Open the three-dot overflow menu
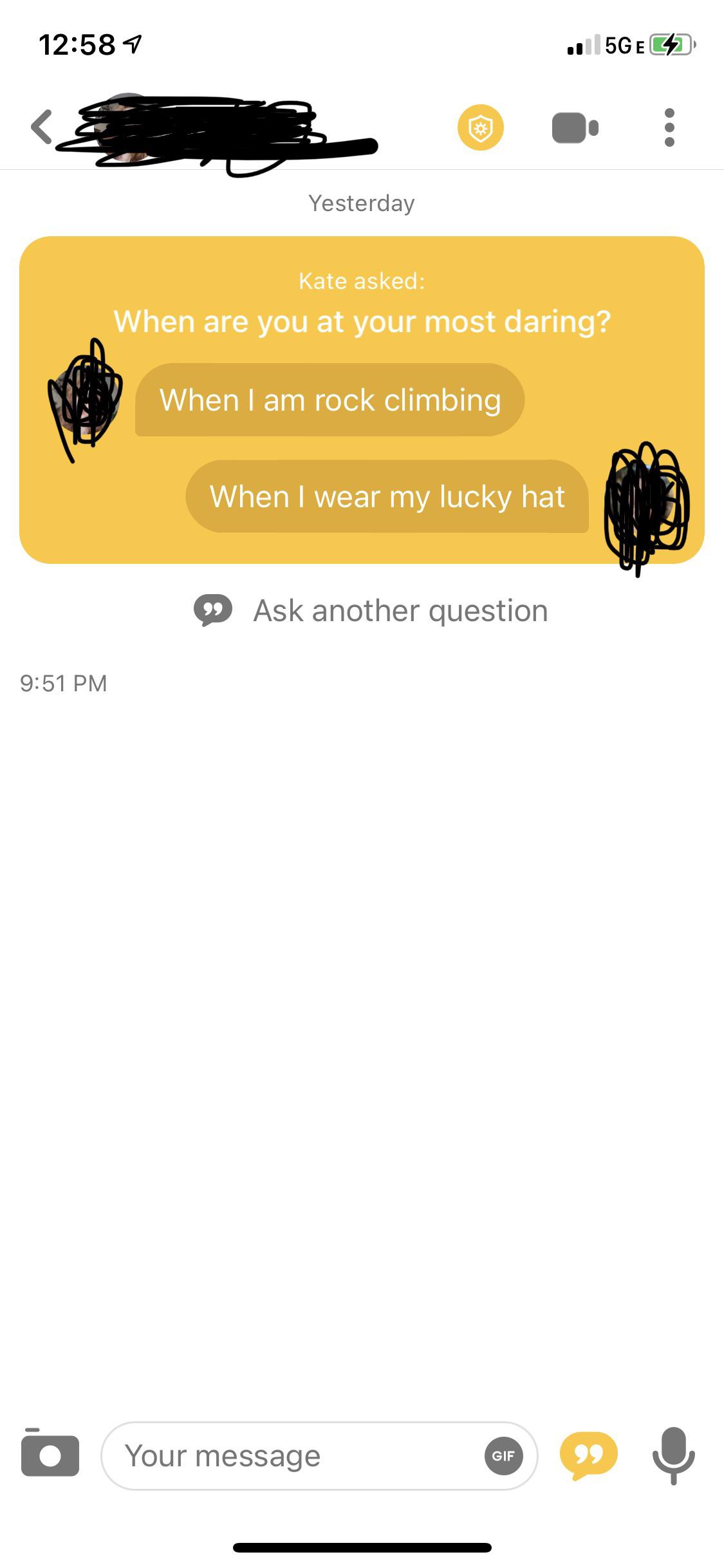Viewport: 724px width, 1568px height. (x=669, y=127)
